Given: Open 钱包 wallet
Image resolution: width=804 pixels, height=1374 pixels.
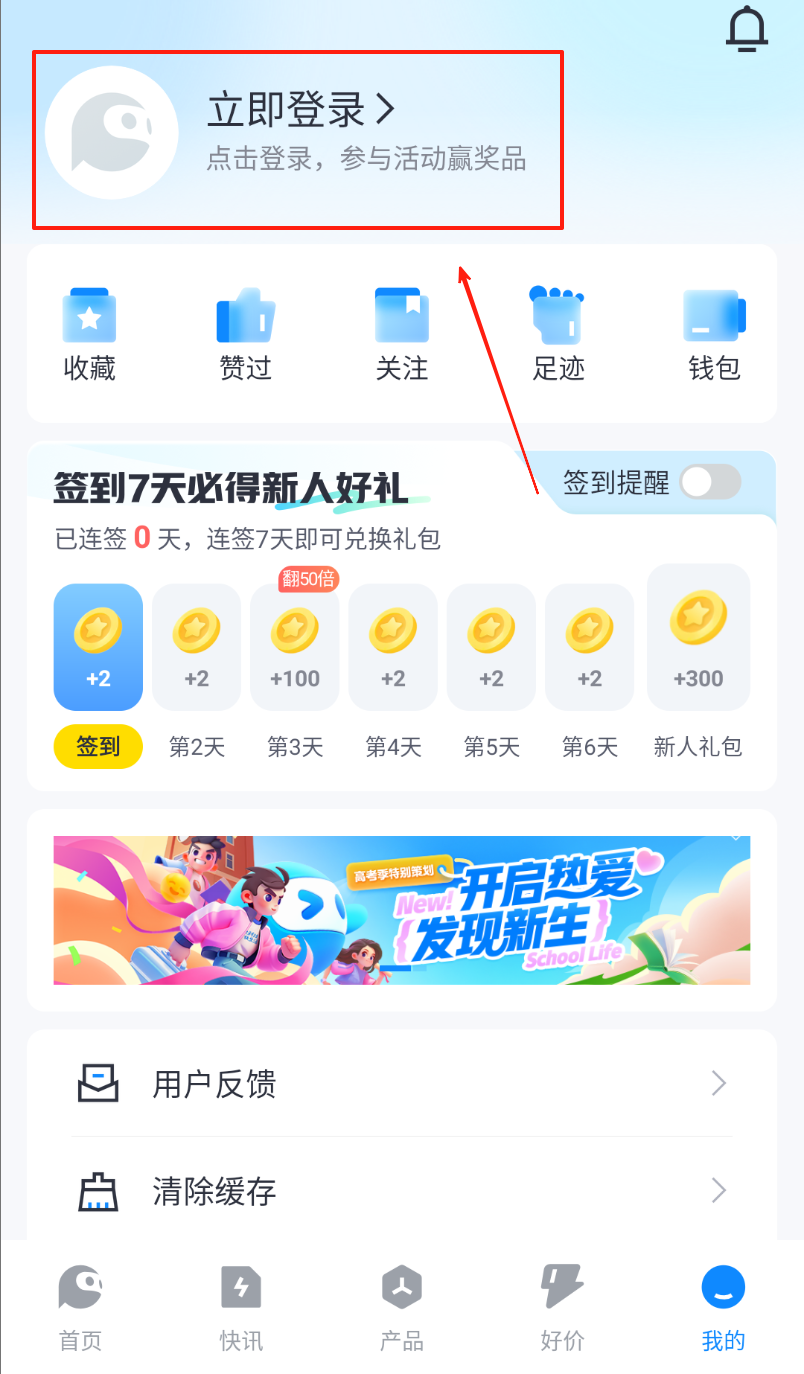Looking at the screenshot, I should coord(714,336).
